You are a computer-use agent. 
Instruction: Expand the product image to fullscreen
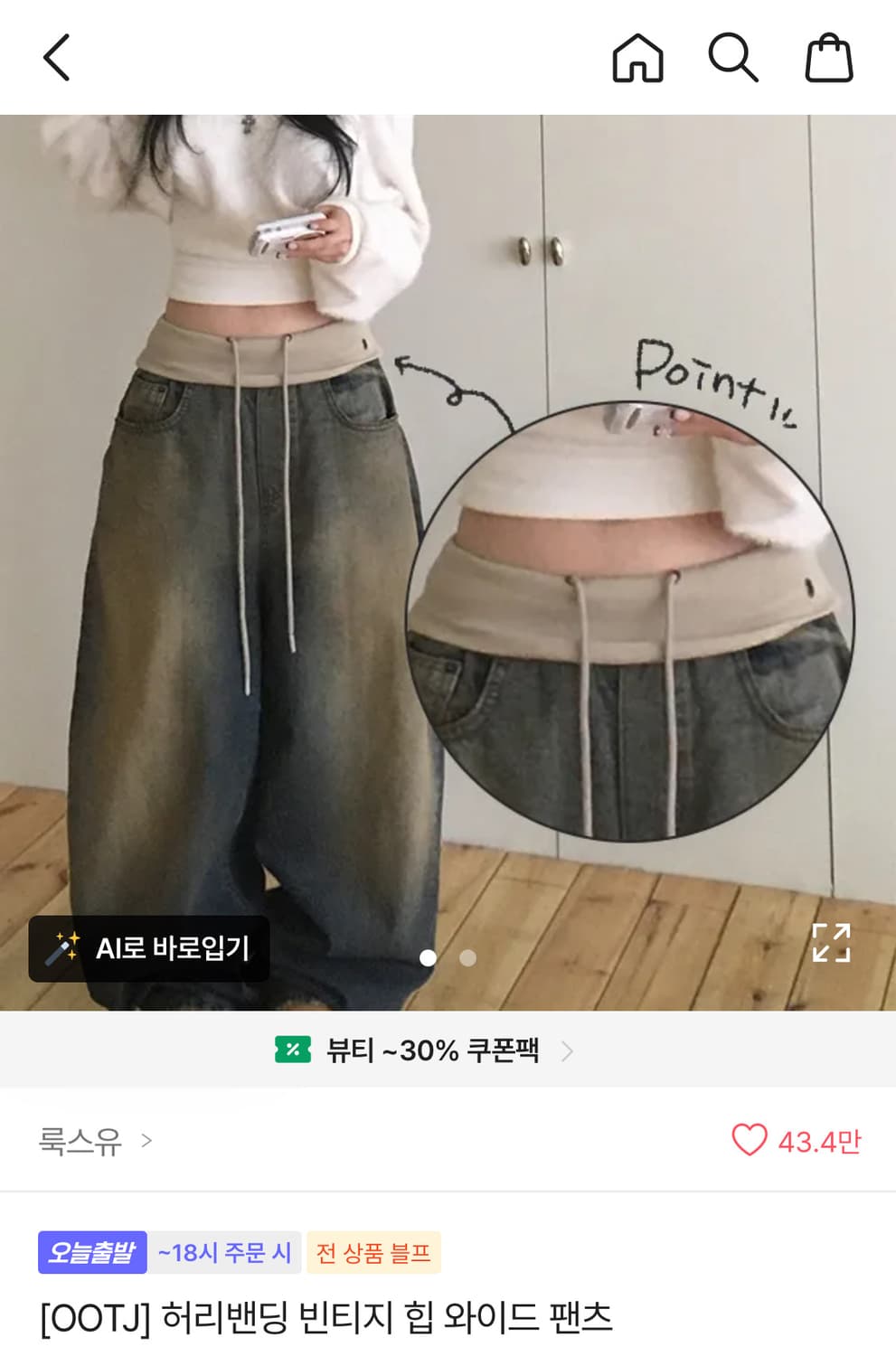pos(834,945)
